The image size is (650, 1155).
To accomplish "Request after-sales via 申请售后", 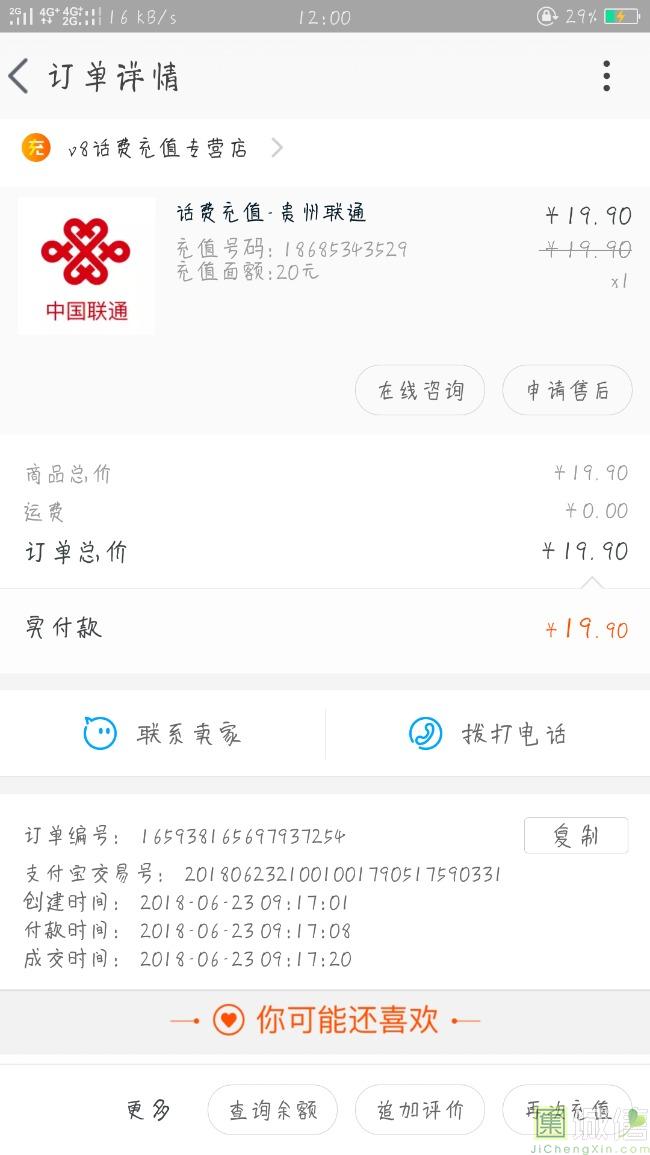I will tap(567, 391).
